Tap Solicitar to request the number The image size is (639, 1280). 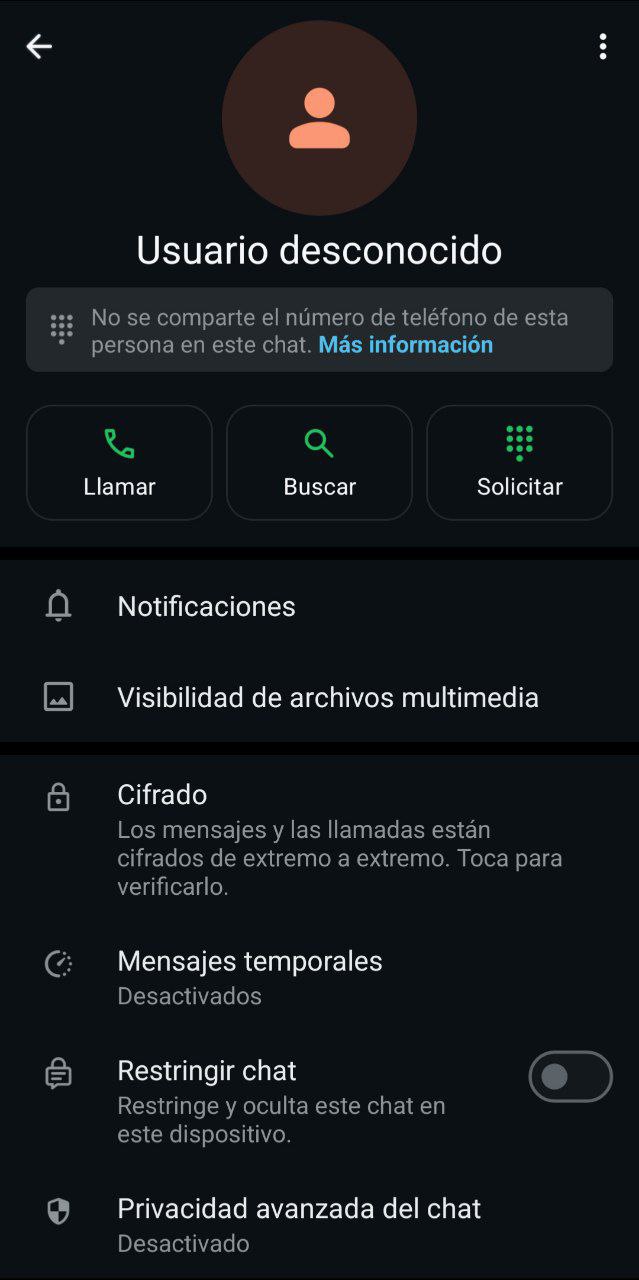click(x=519, y=462)
